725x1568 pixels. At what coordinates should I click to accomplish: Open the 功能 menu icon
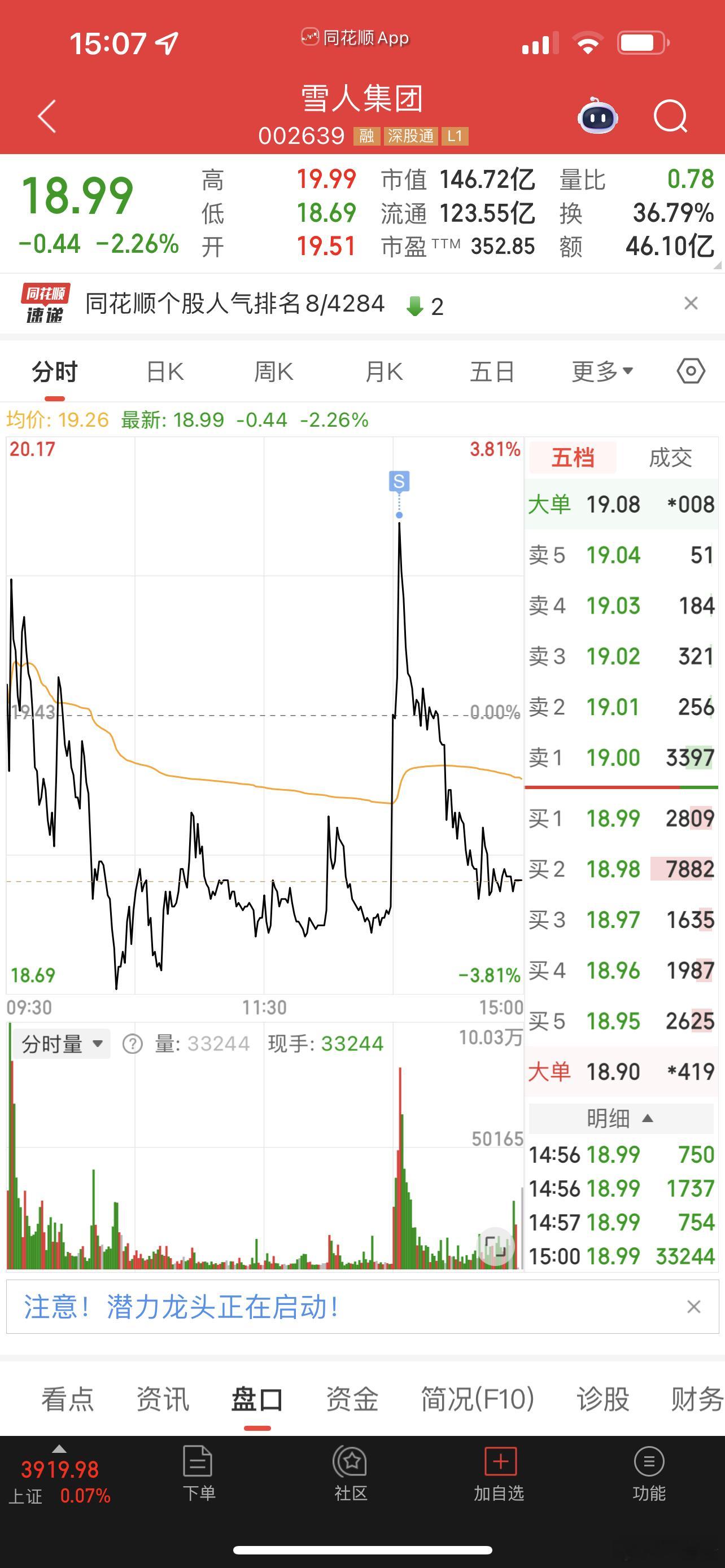pyautogui.click(x=648, y=1460)
